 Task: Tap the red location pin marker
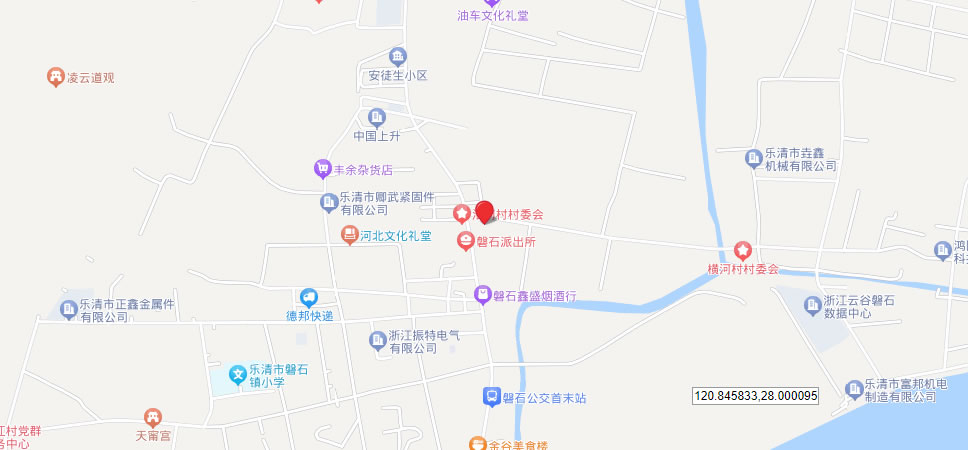pos(484,212)
